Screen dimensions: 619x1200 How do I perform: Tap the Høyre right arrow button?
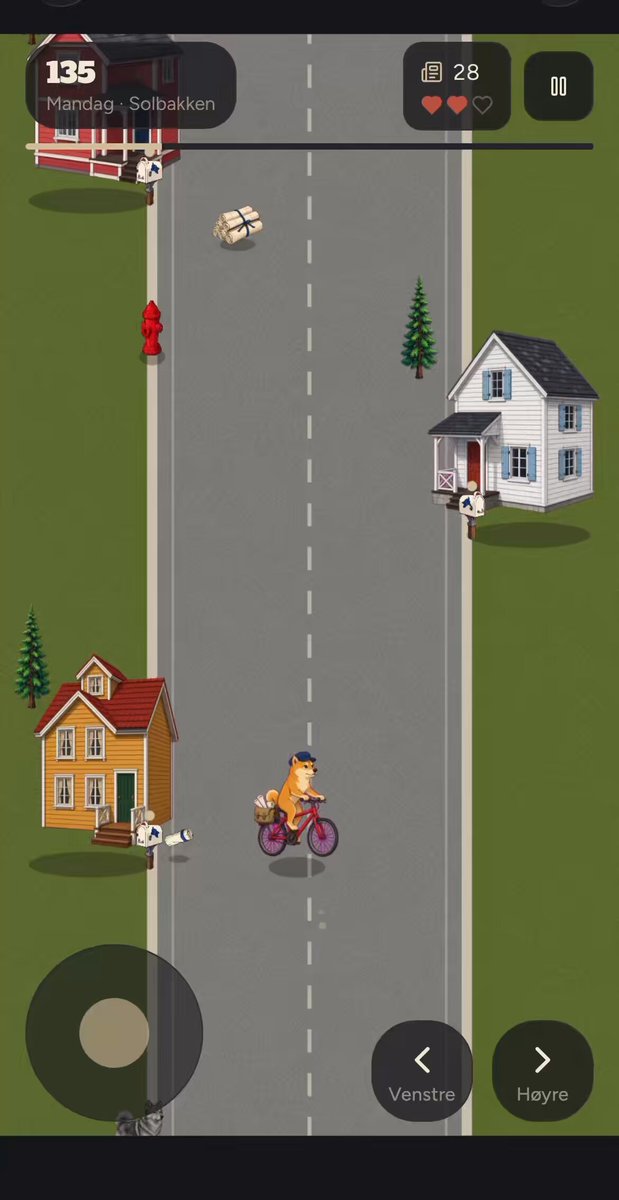coord(542,1071)
